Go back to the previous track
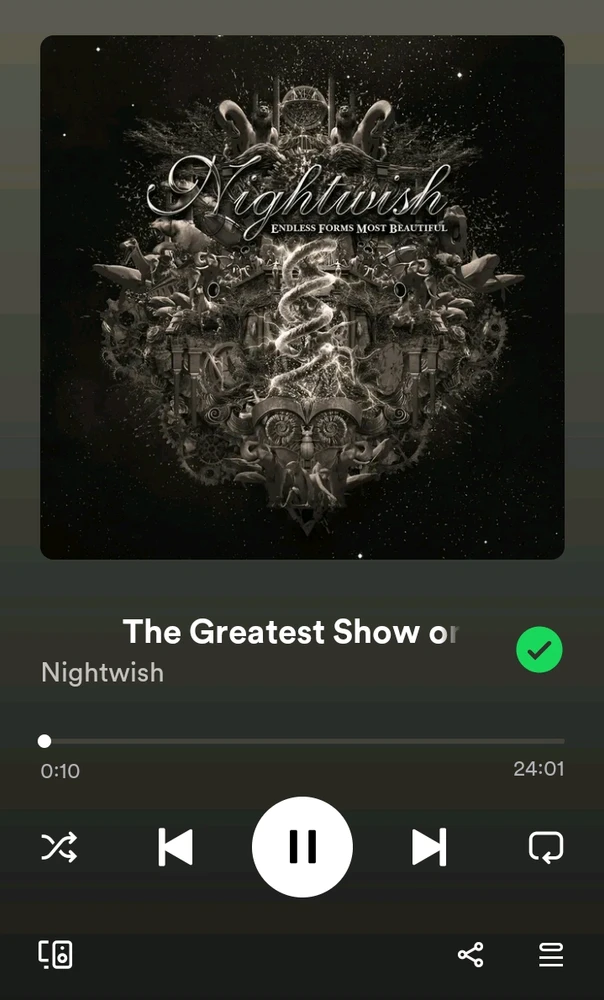The image size is (604, 1000). [175, 847]
